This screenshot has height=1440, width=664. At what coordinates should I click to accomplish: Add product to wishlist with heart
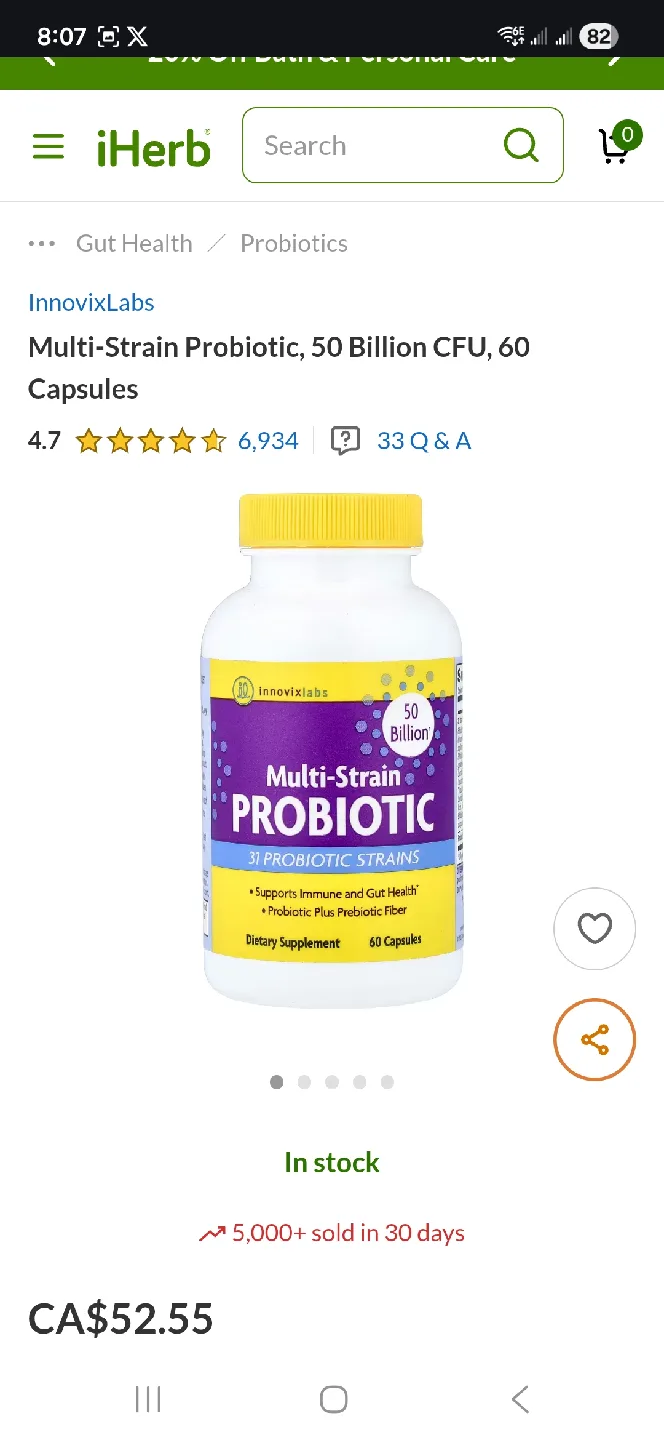pyautogui.click(x=595, y=929)
